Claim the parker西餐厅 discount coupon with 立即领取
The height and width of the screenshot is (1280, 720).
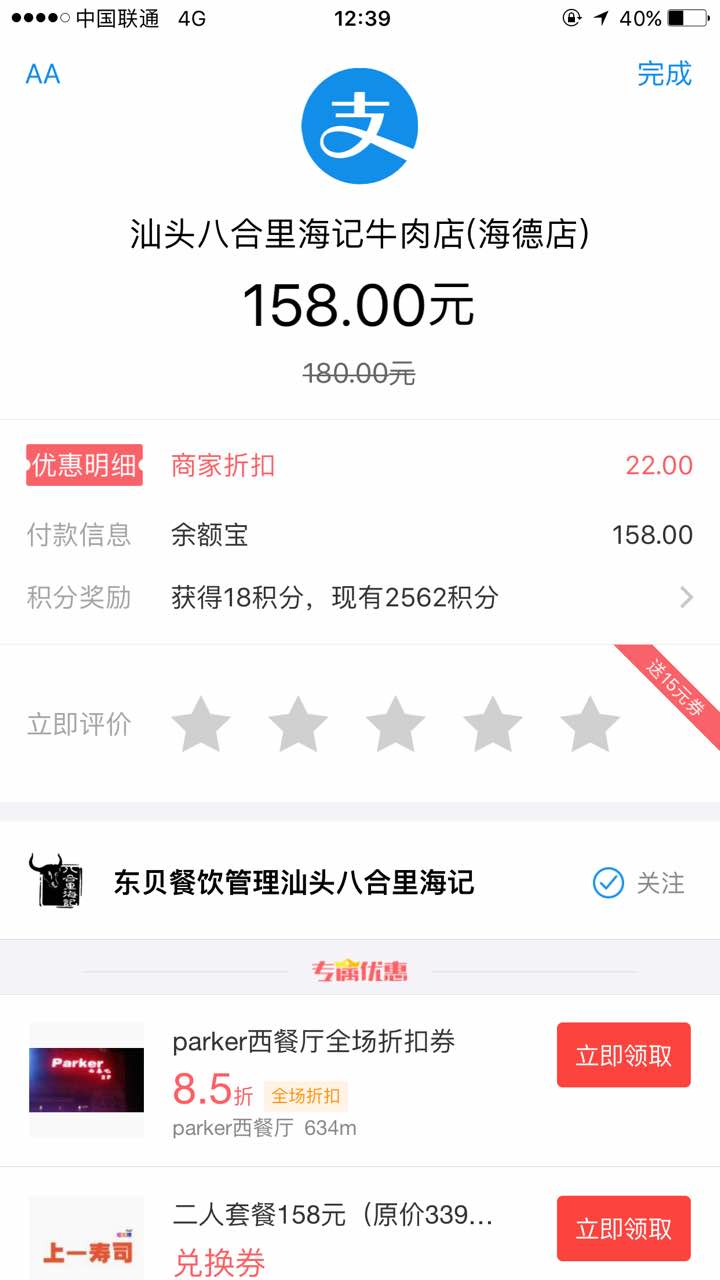[x=623, y=1055]
